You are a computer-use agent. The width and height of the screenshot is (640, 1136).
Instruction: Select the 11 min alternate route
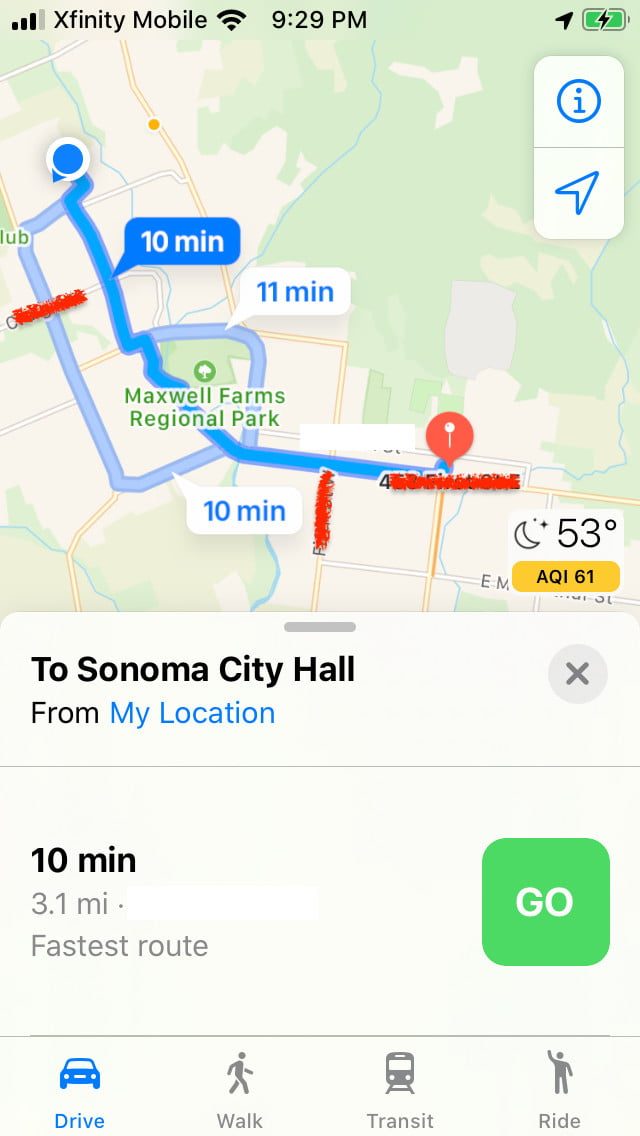pos(294,292)
